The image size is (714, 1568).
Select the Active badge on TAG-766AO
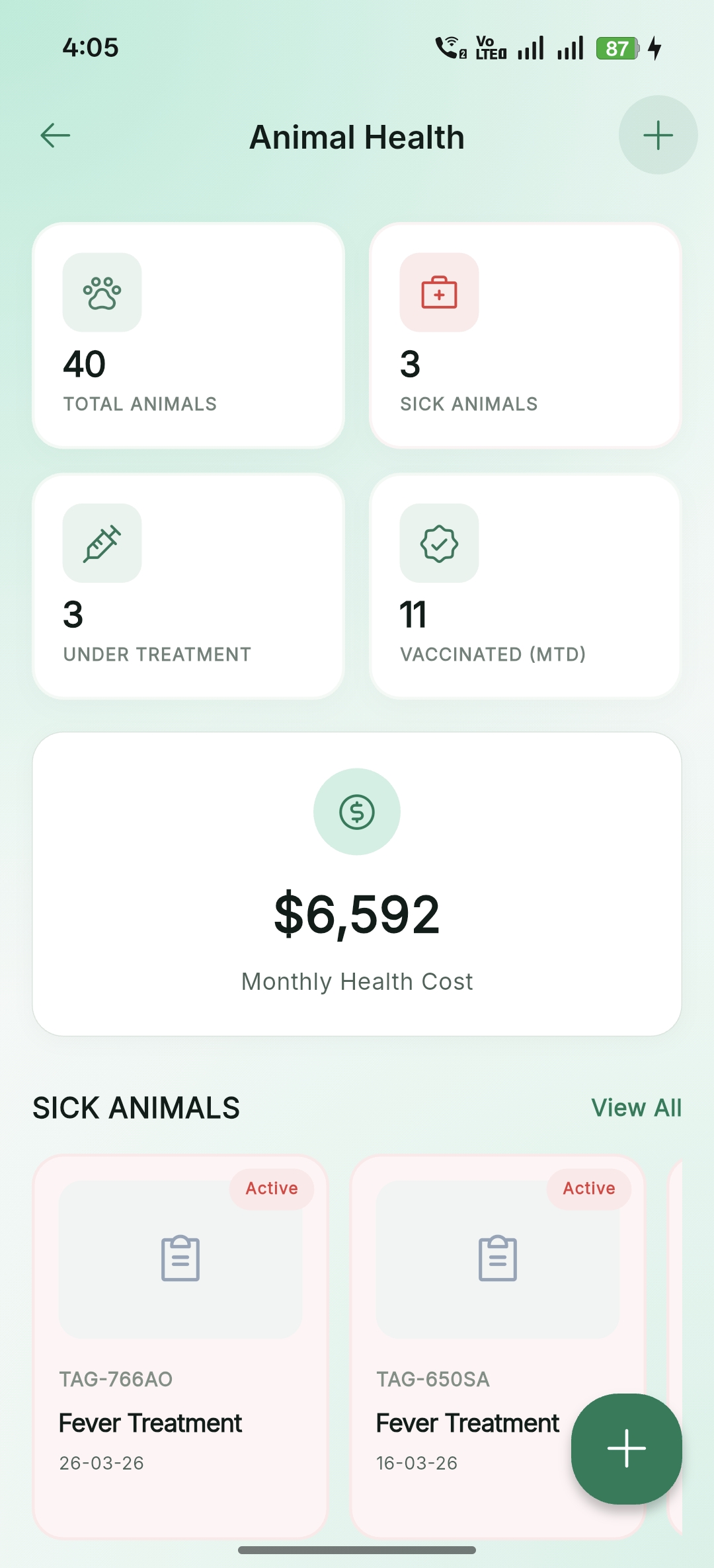[x=271, y=1187]
